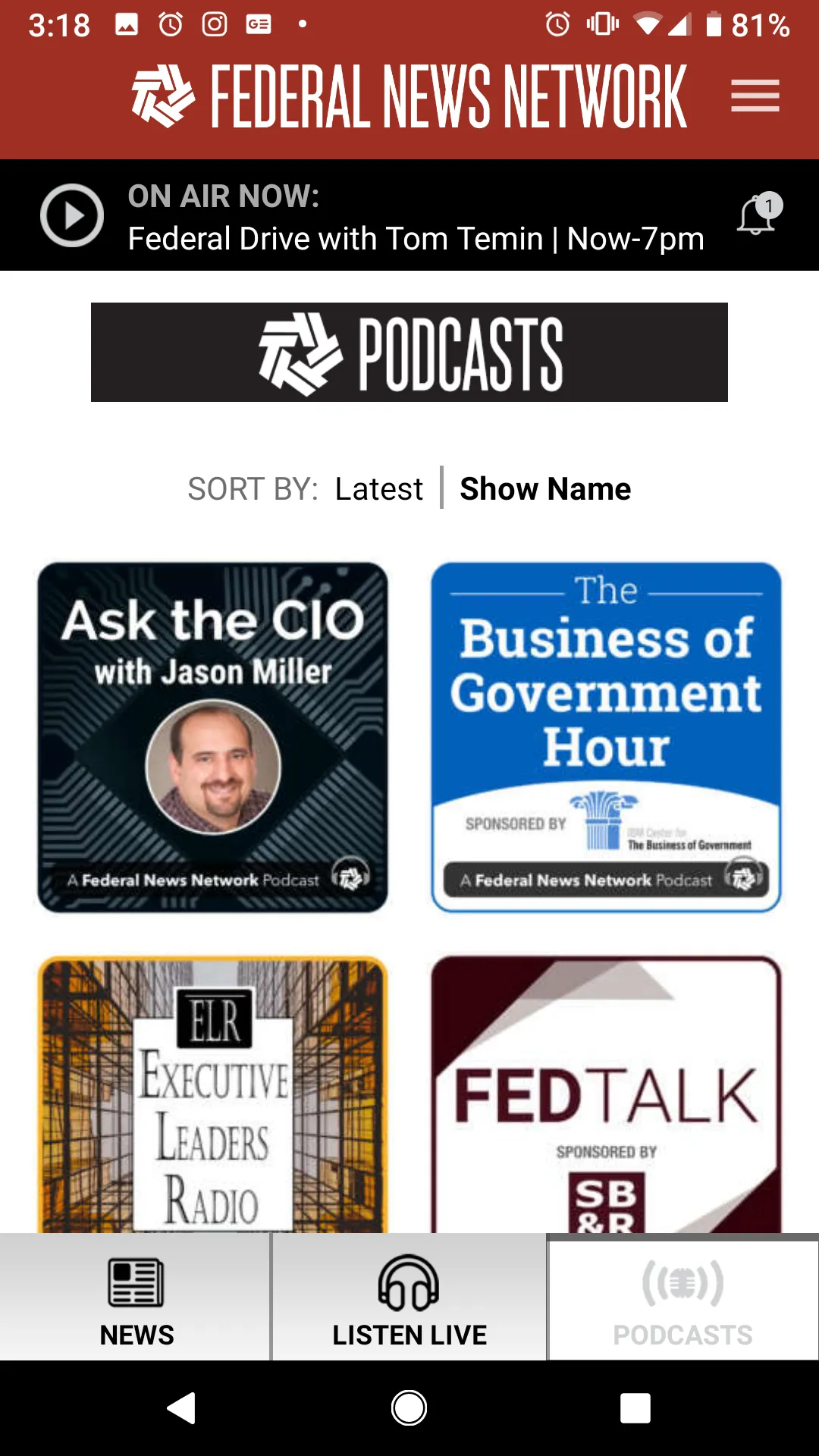This screenshot has height=1456, width=819.
Task: Play the live On Air Now stream
Action: point(72,216)
